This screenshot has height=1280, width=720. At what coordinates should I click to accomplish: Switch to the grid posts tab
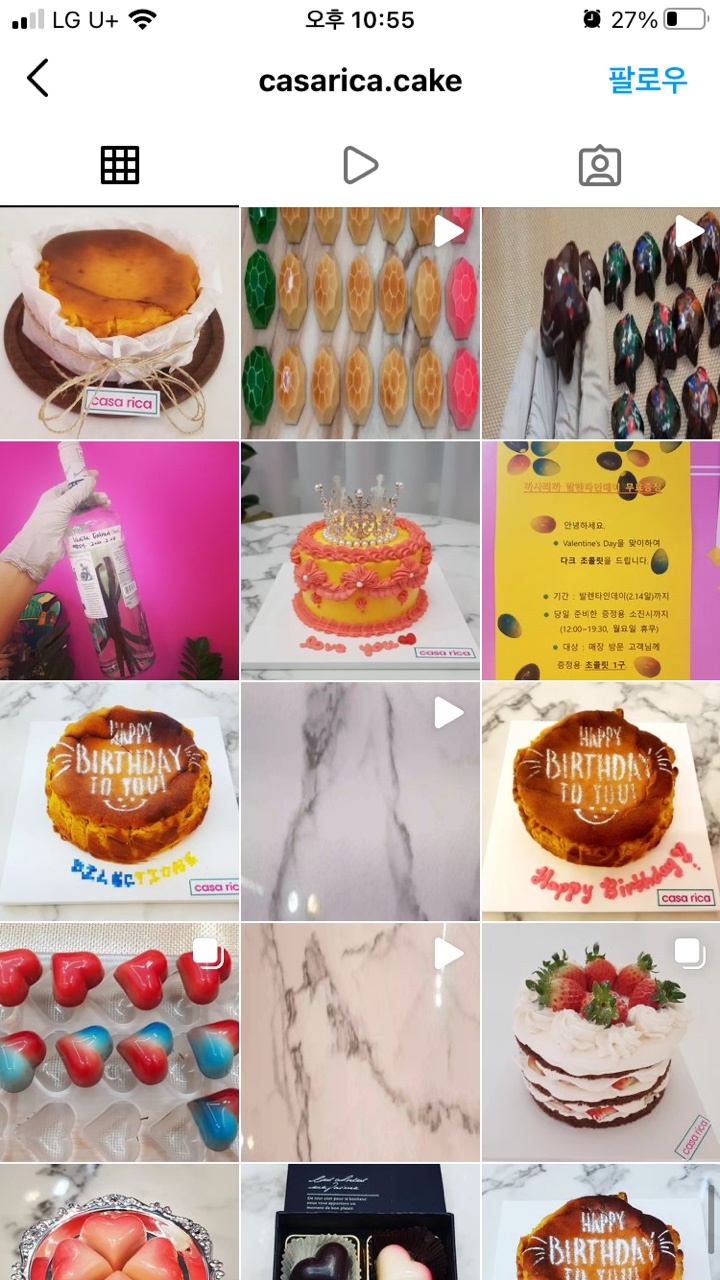point(120,165)
